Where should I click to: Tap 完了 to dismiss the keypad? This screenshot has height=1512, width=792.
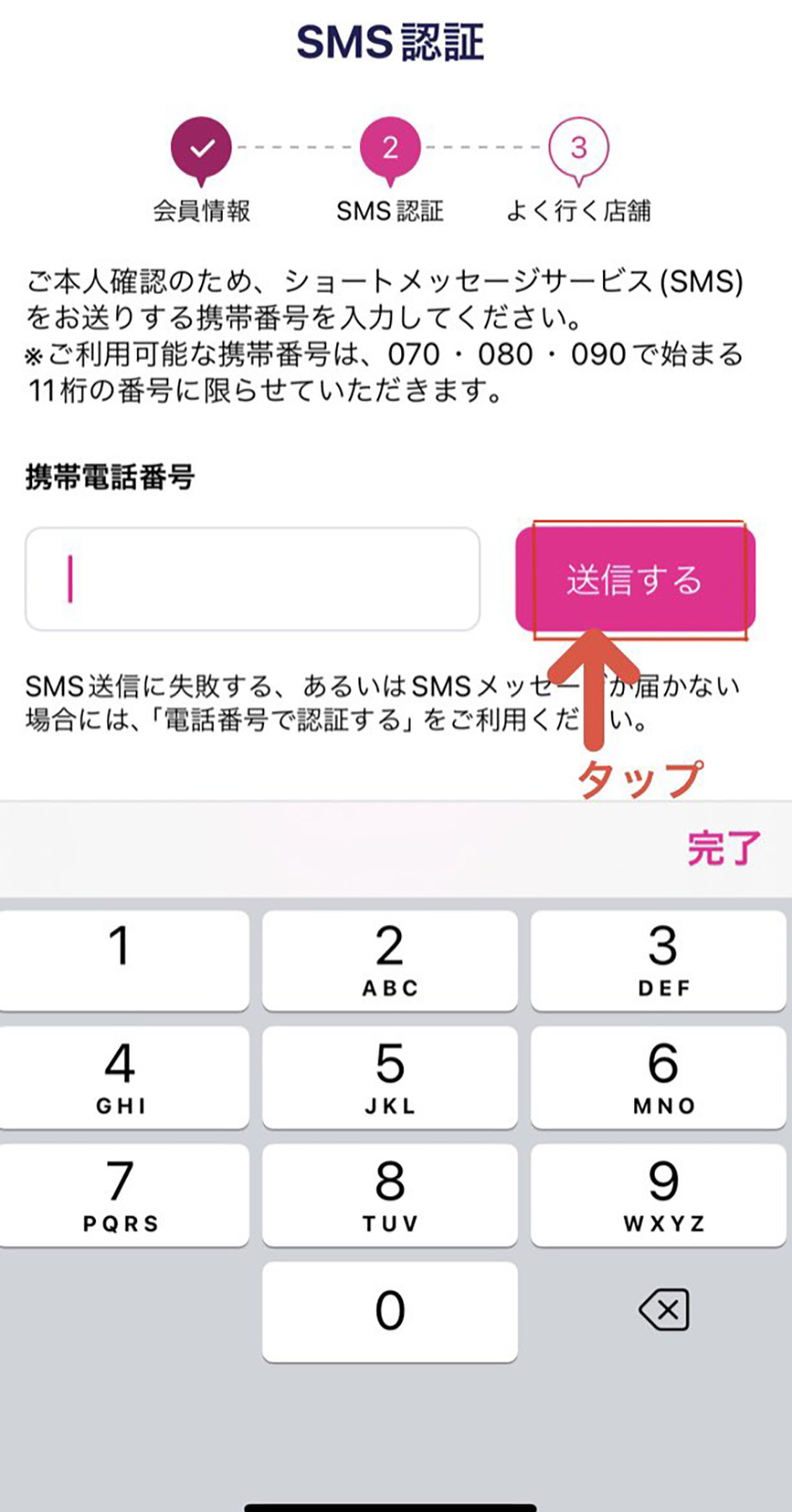pos(722,848)
